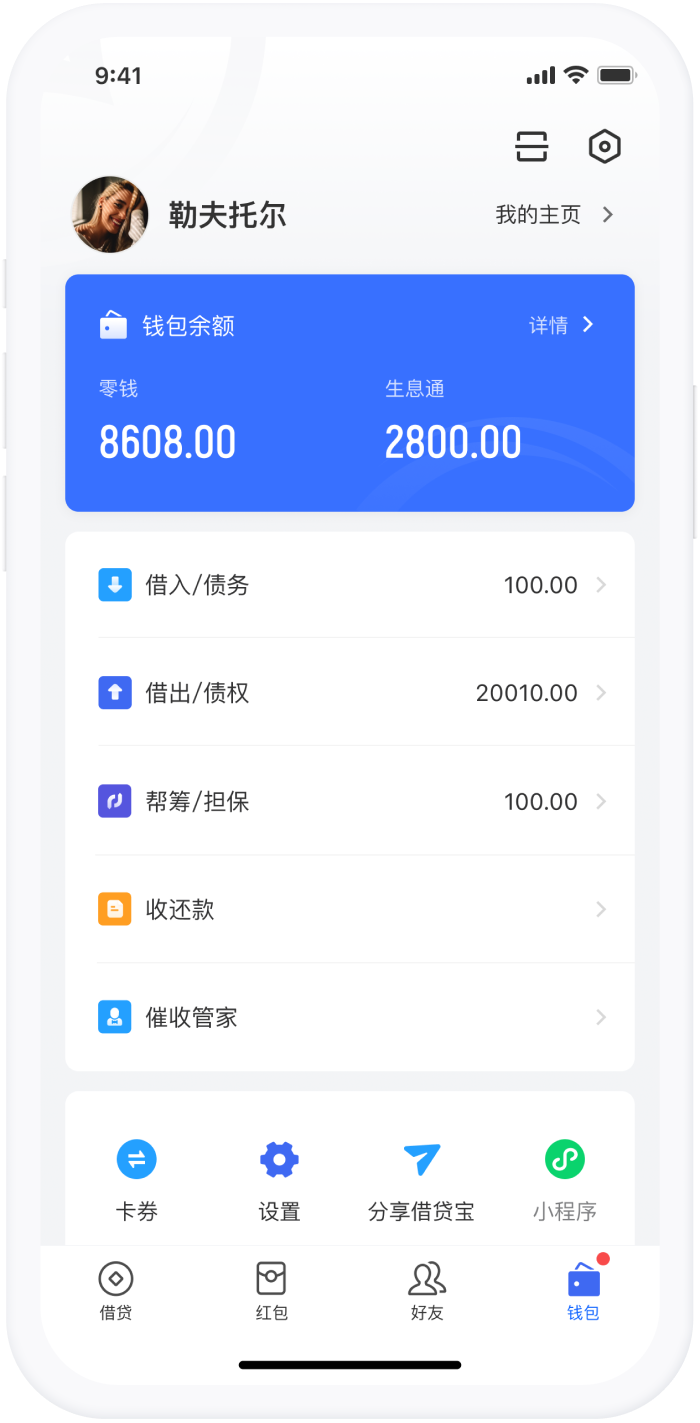This screenshot has height=1423, width=700.
Task: Open the hexagon settings icon
Action: coord(604,147)
